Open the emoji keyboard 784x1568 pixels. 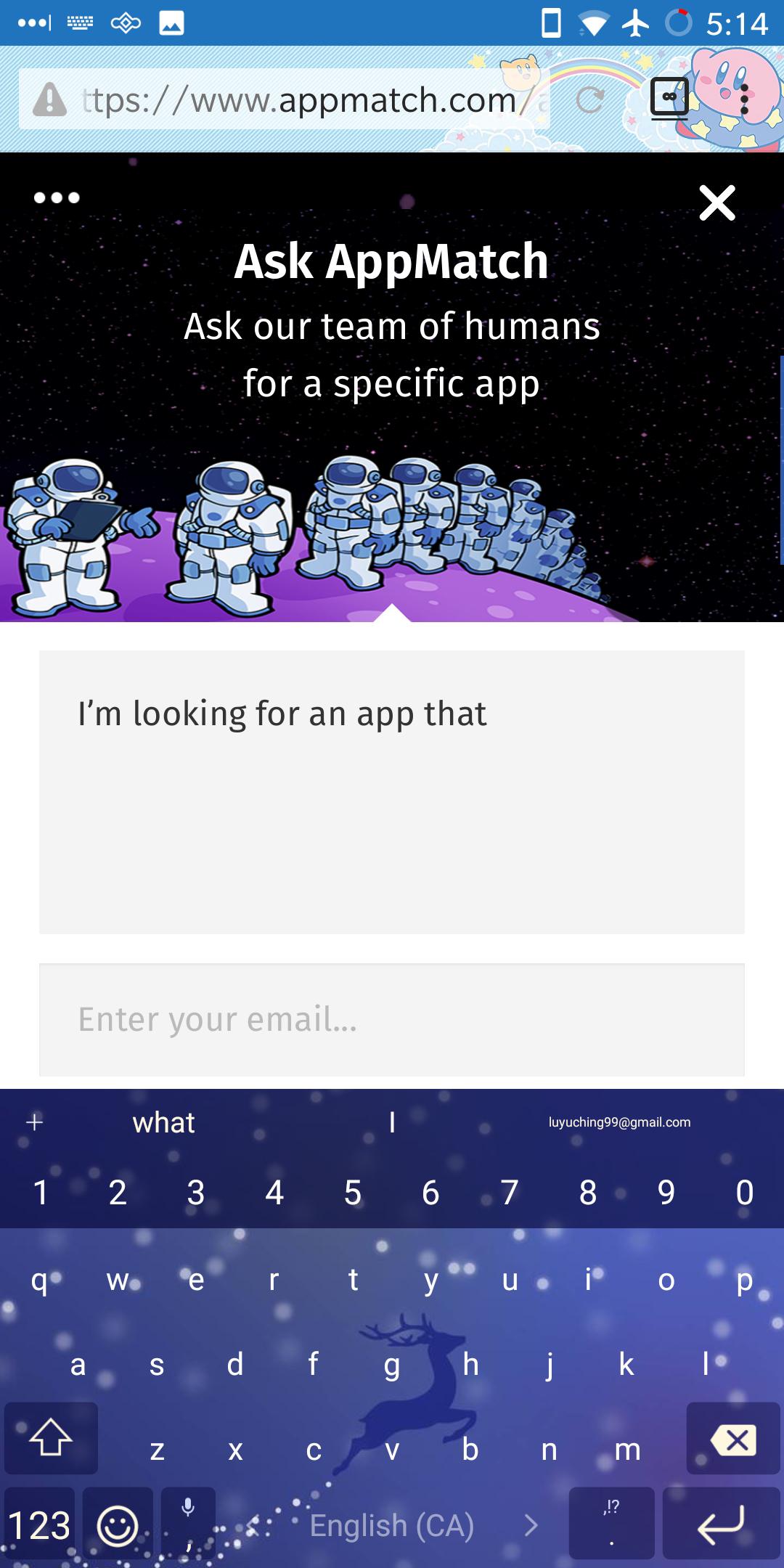[x=118, y=1523]
